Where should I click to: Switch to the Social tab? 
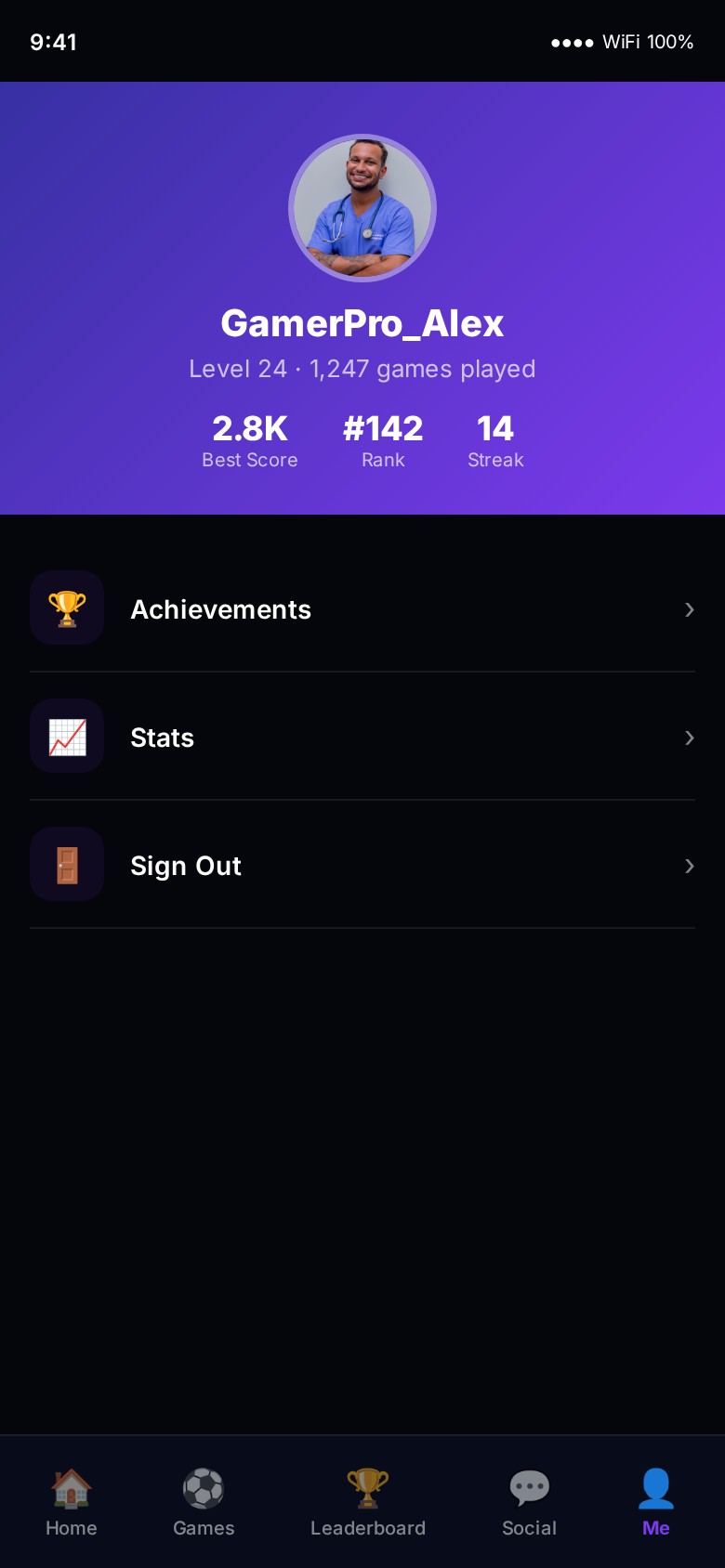(x=530, y=1502)
